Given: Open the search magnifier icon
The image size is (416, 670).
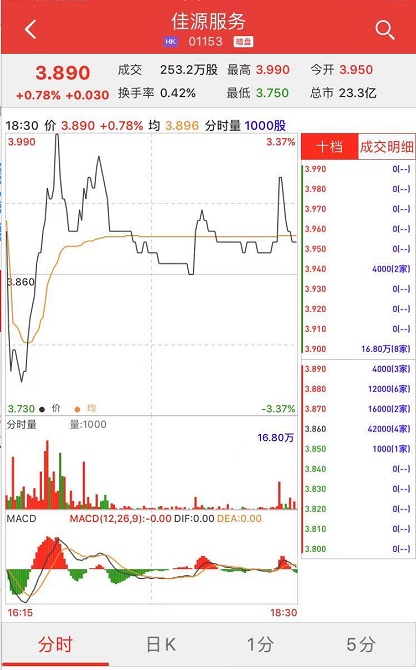Looking at the screenshot, I should tap(385, 30).
